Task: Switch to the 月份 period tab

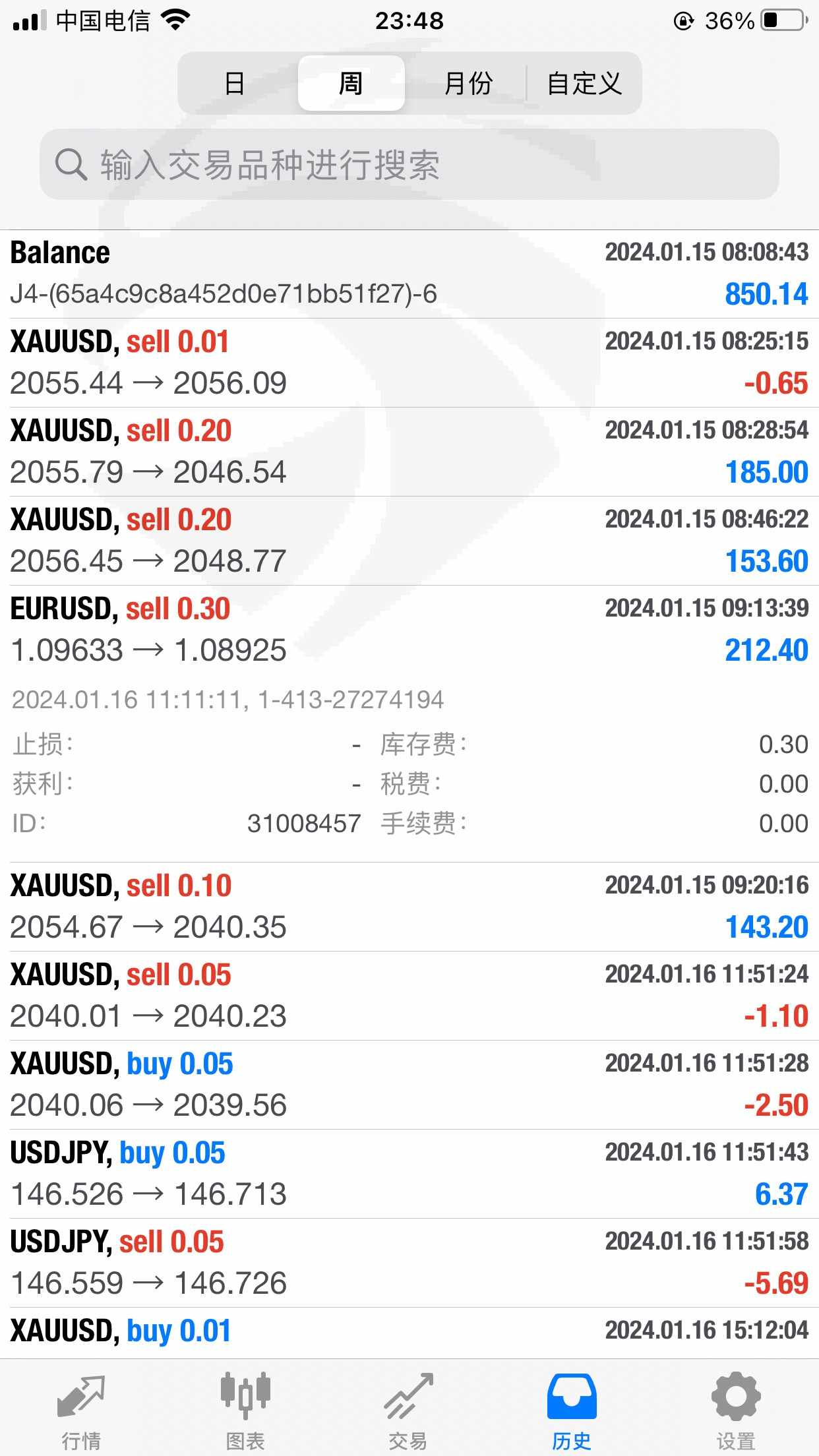Action: pyautogui.click(x=468, y=83)
